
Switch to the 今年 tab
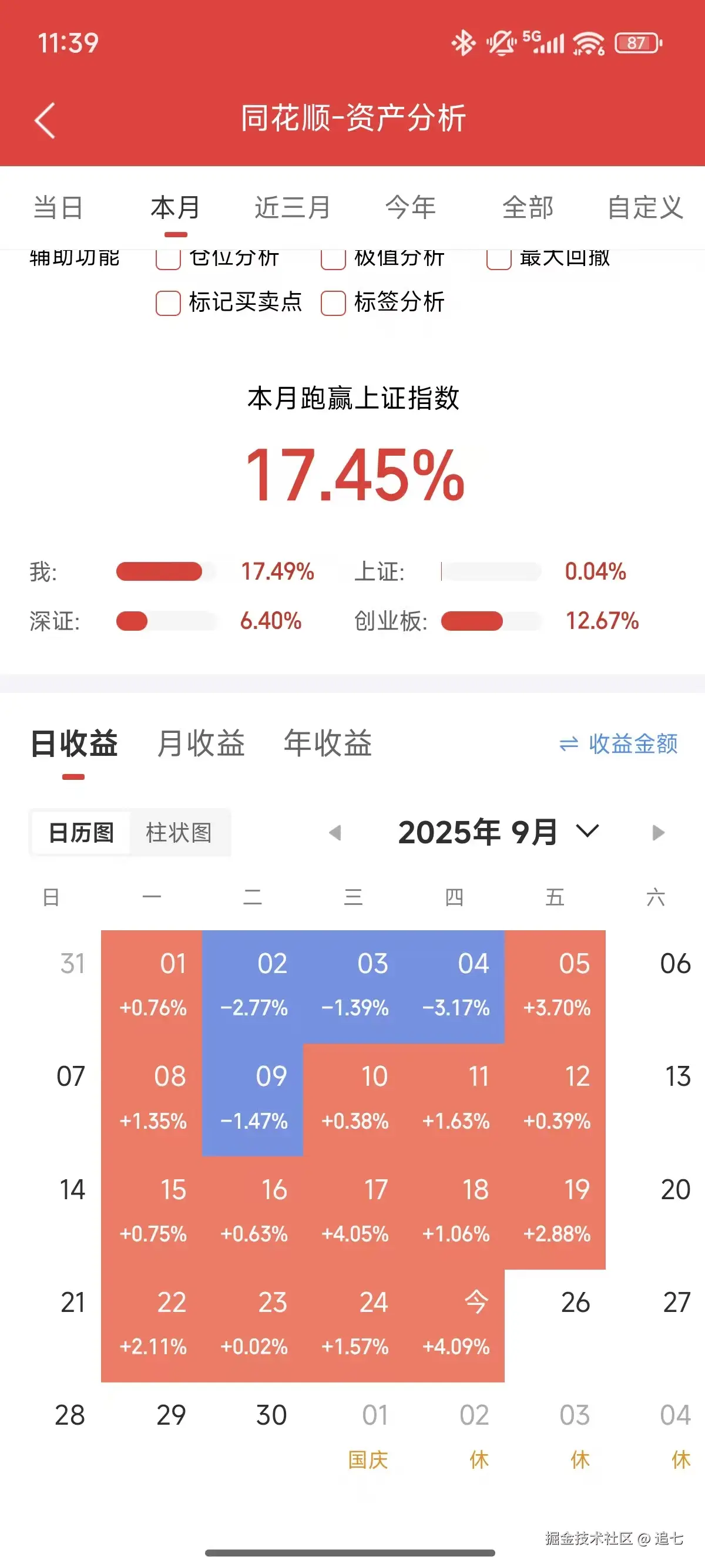coord(411,207)
